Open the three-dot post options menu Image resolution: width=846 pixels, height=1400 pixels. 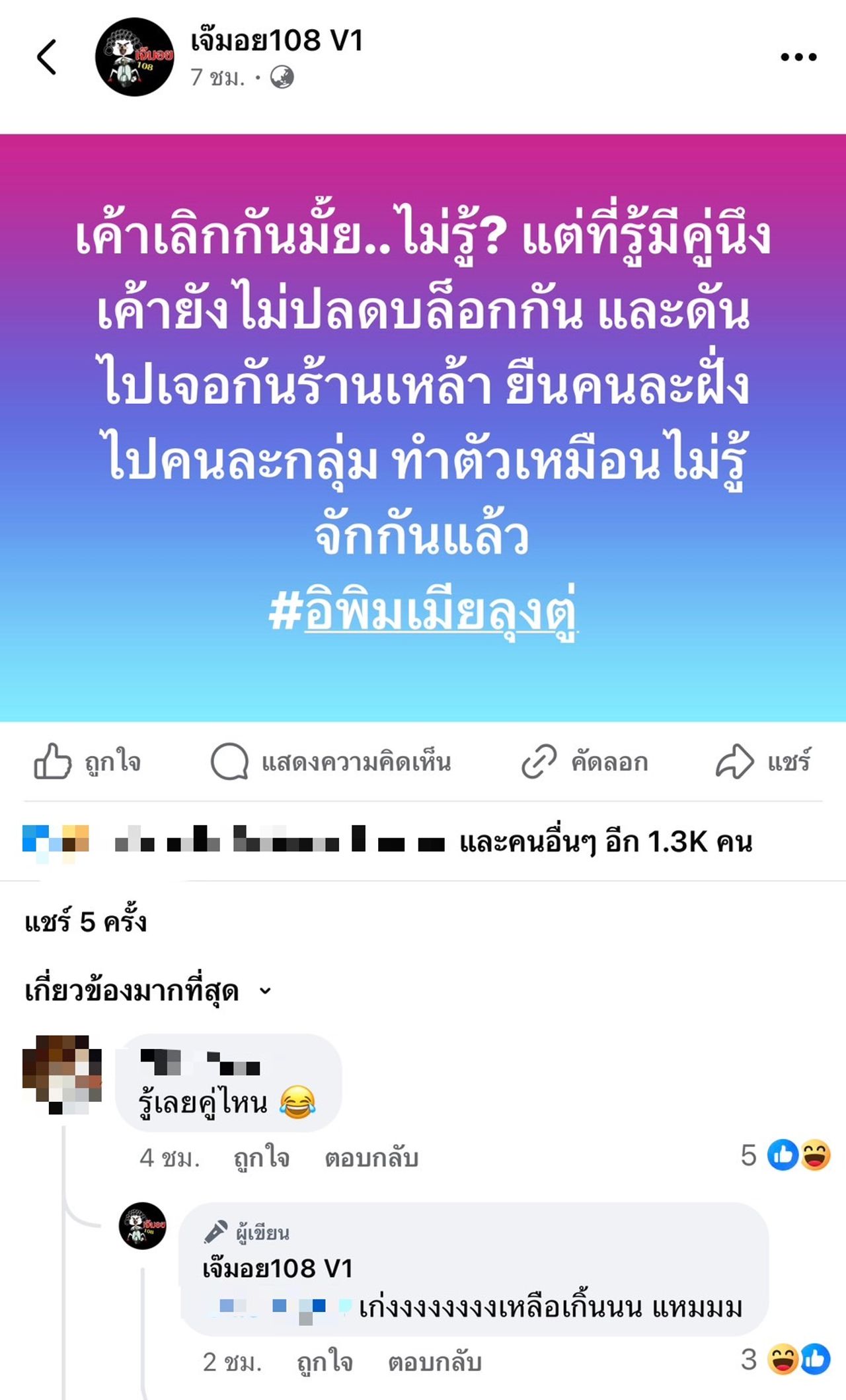tap(798, 57)
